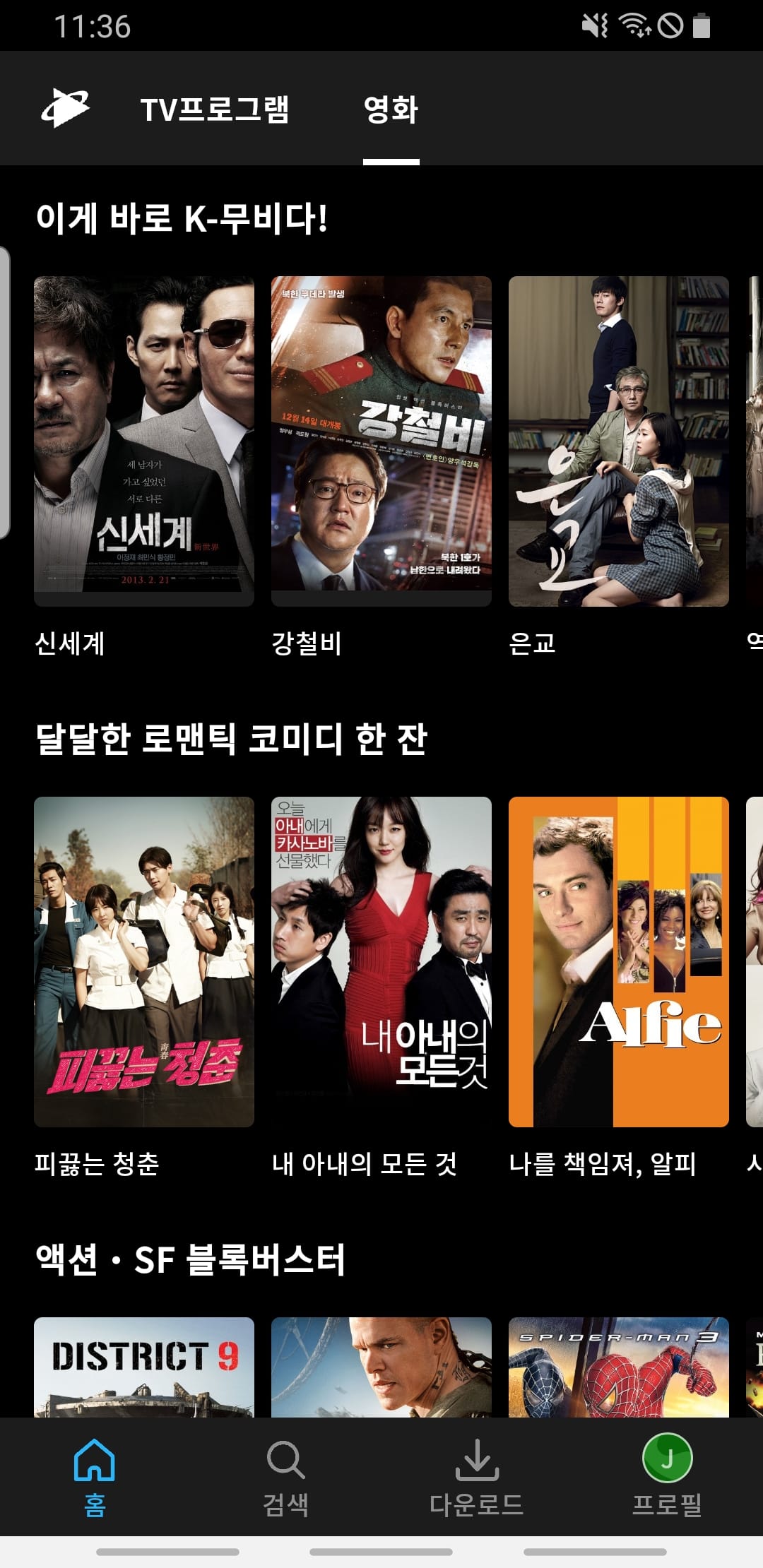The height and width of the screenshot is (1568, 763).
Task: View the 은교 movie details
Action: coord(618,441)
